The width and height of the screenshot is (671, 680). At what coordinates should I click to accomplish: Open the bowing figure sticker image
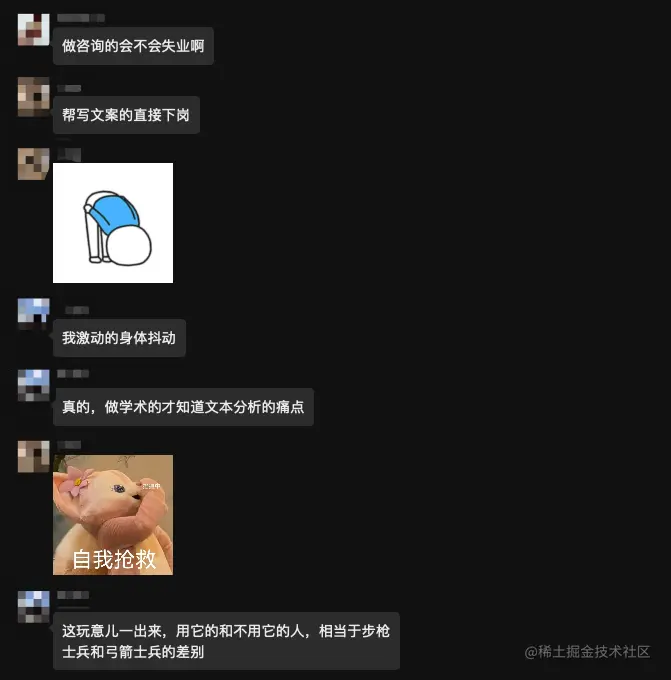pyautogui.click(x=113, y=223)
